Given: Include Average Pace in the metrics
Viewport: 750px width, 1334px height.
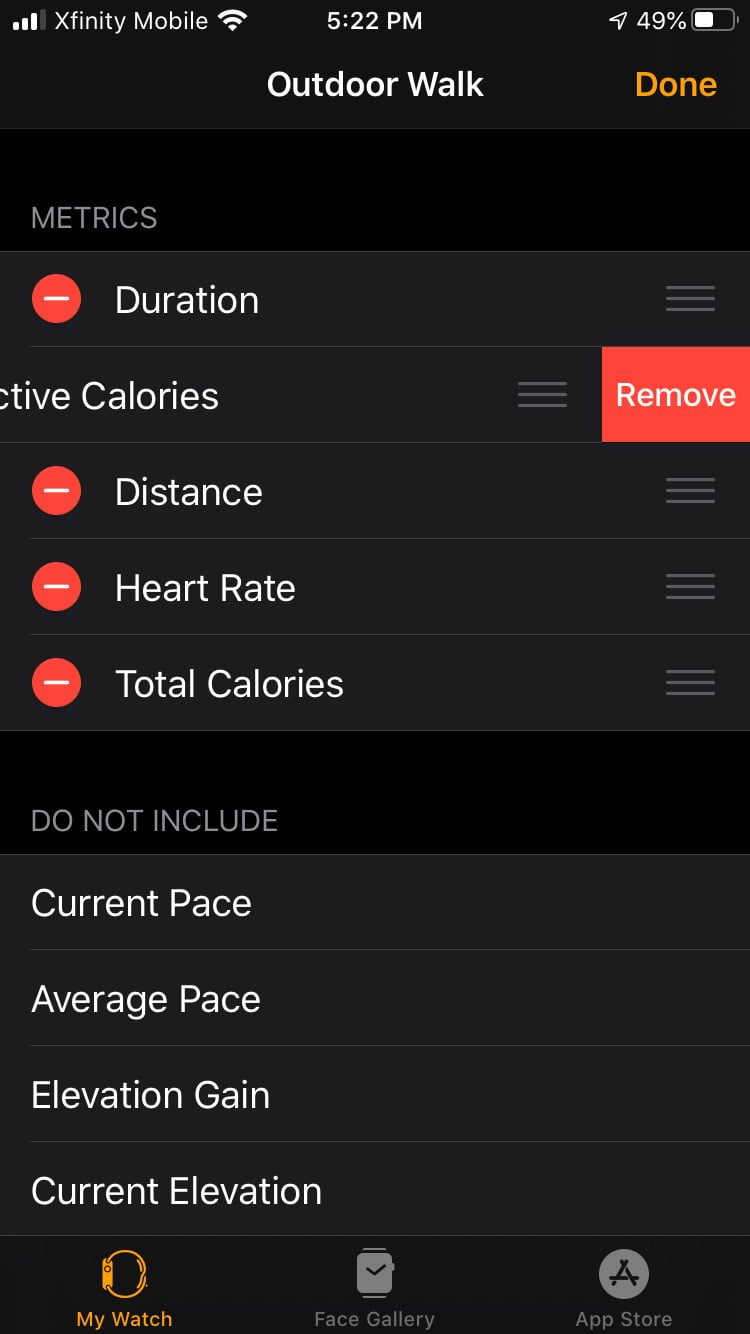Looking at the screenshot, I should (x=146, y=999).
